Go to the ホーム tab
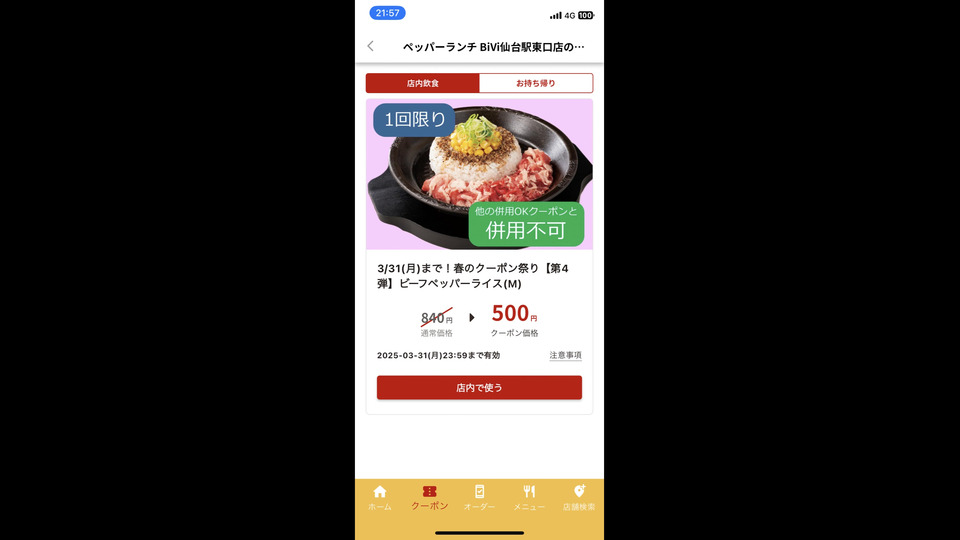The width and height of the screenshot is (960, 540). coord(380,498)
